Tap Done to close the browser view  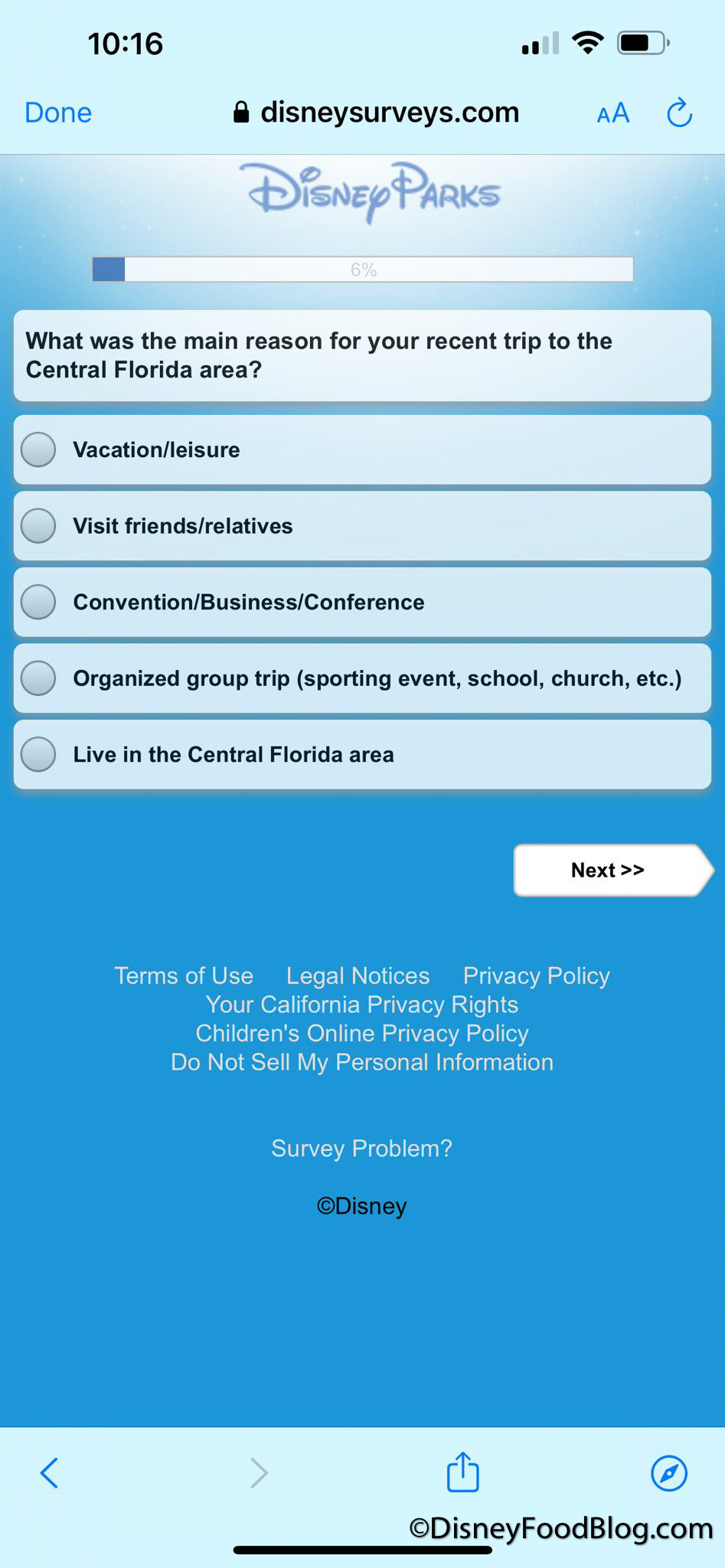[58, 113]
